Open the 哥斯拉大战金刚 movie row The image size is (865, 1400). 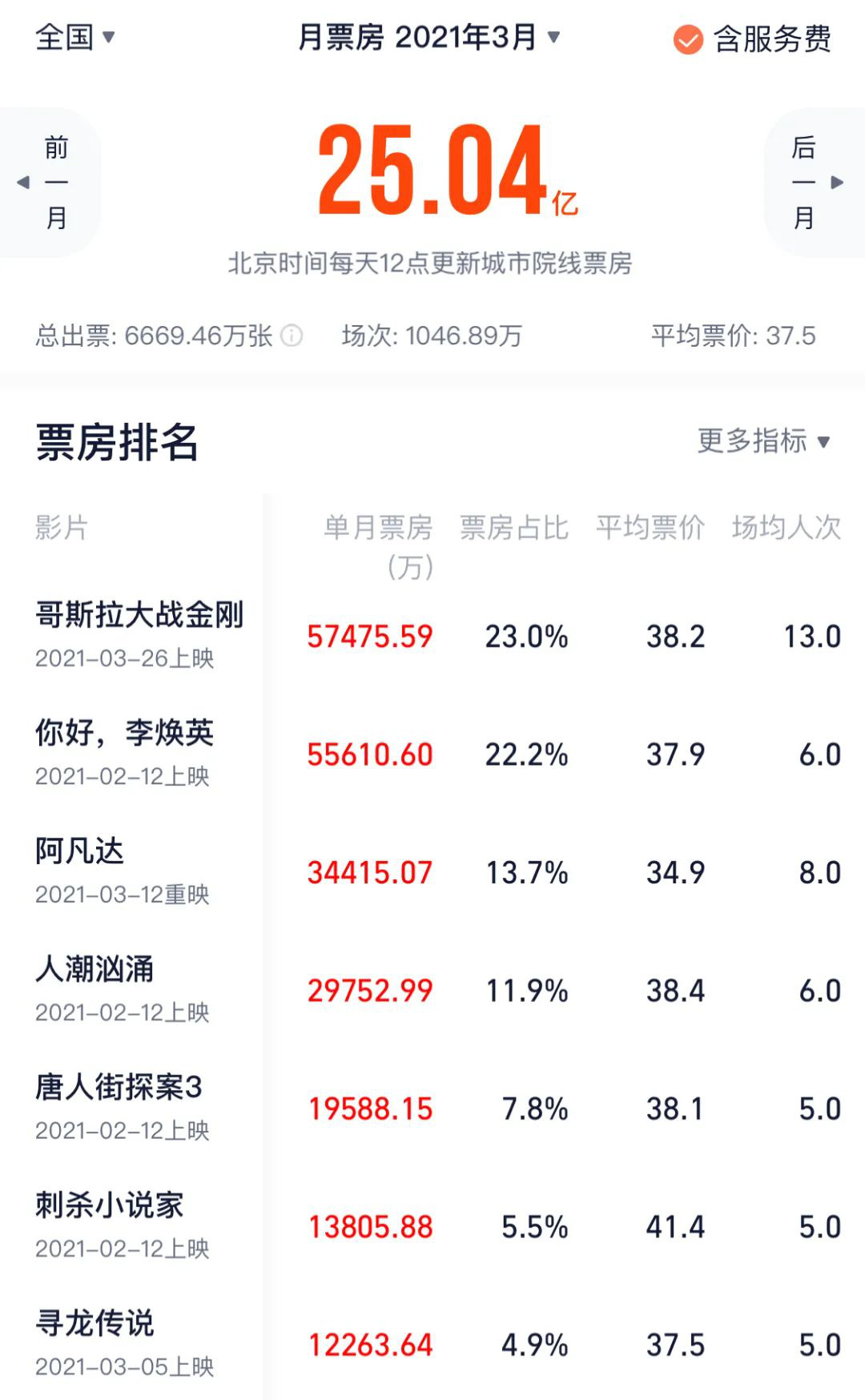[x=432, y=636]
